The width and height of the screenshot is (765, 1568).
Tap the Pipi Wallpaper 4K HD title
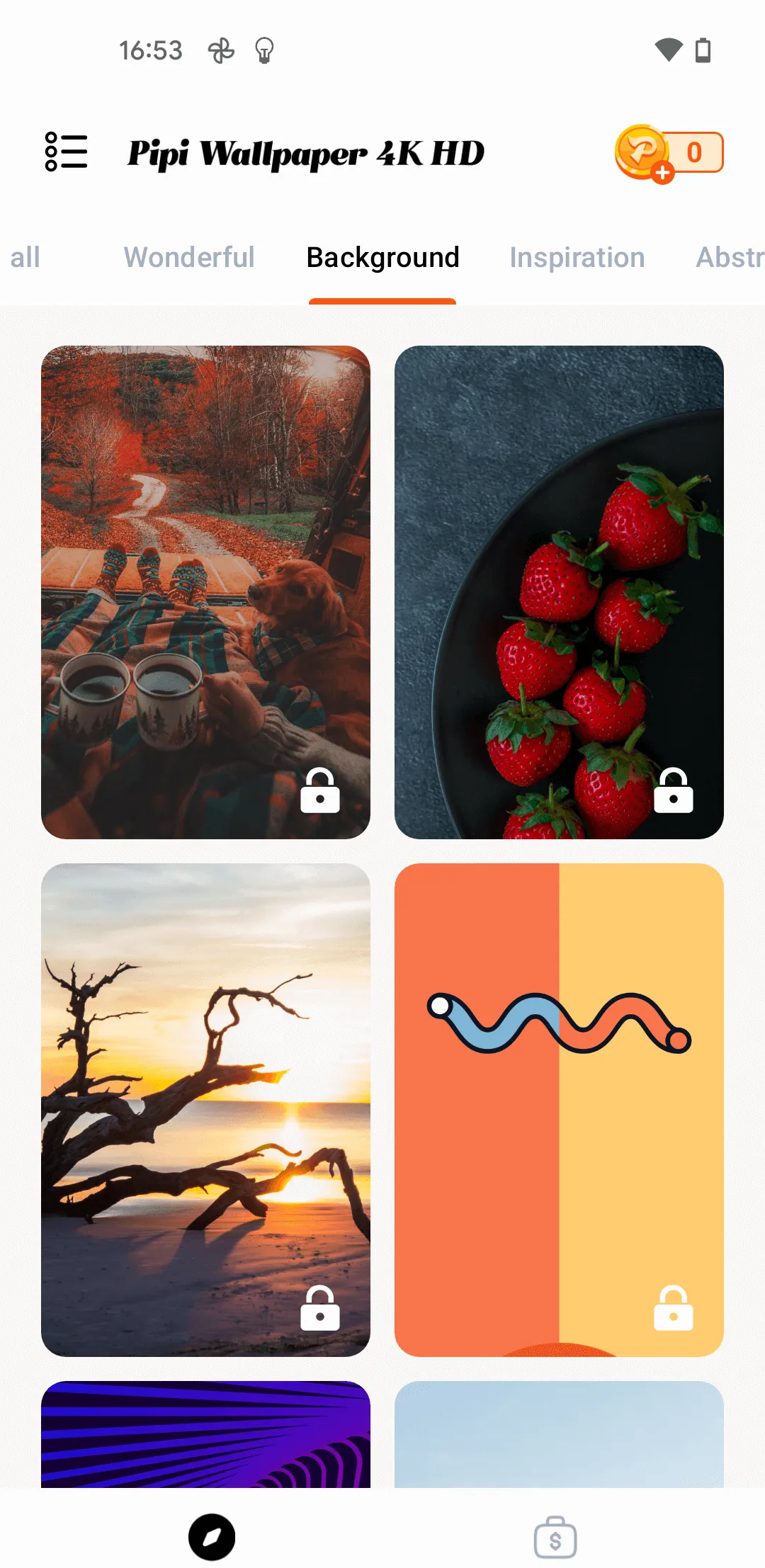[307, 152]
